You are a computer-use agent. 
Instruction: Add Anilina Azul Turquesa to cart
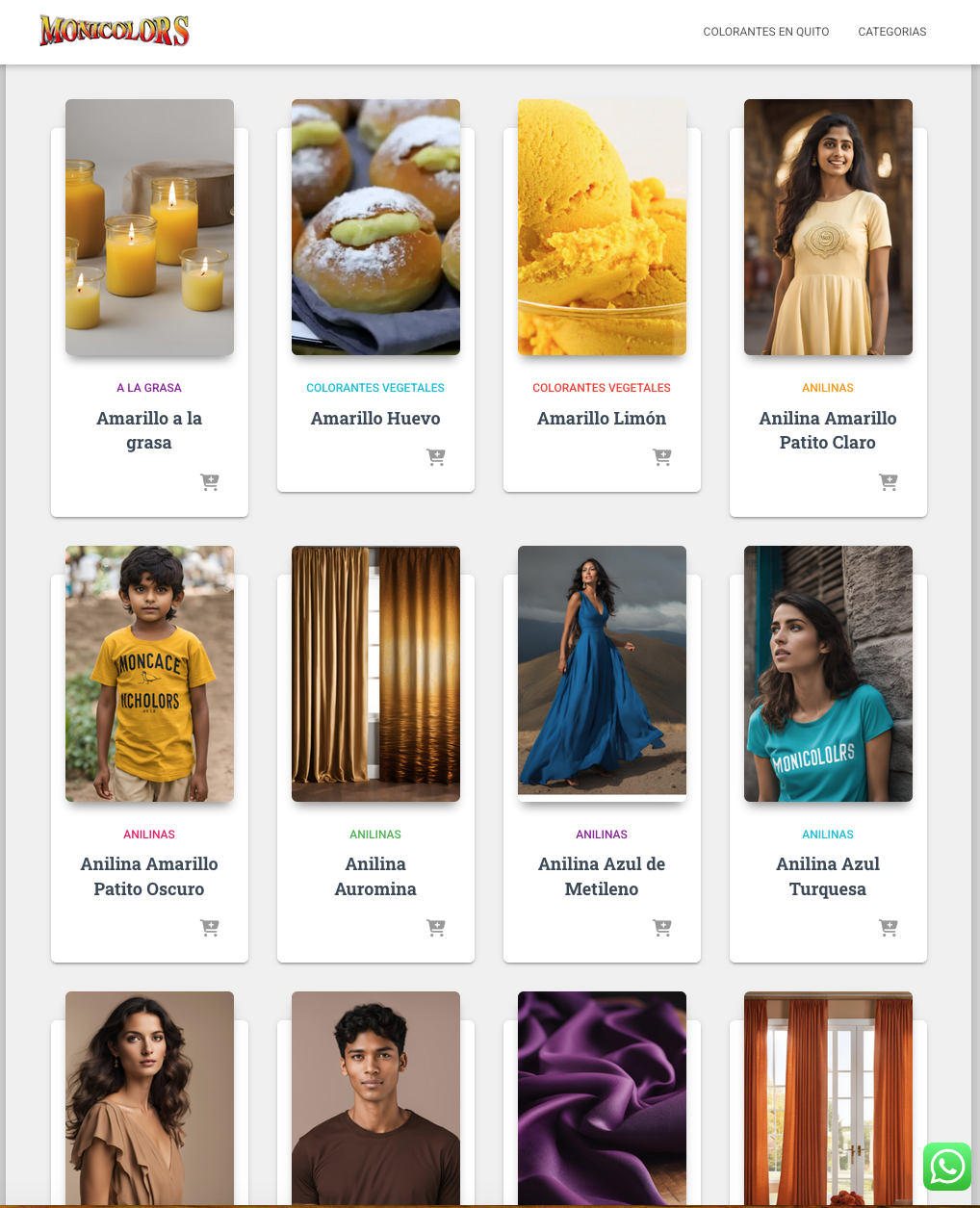point(889,928)
